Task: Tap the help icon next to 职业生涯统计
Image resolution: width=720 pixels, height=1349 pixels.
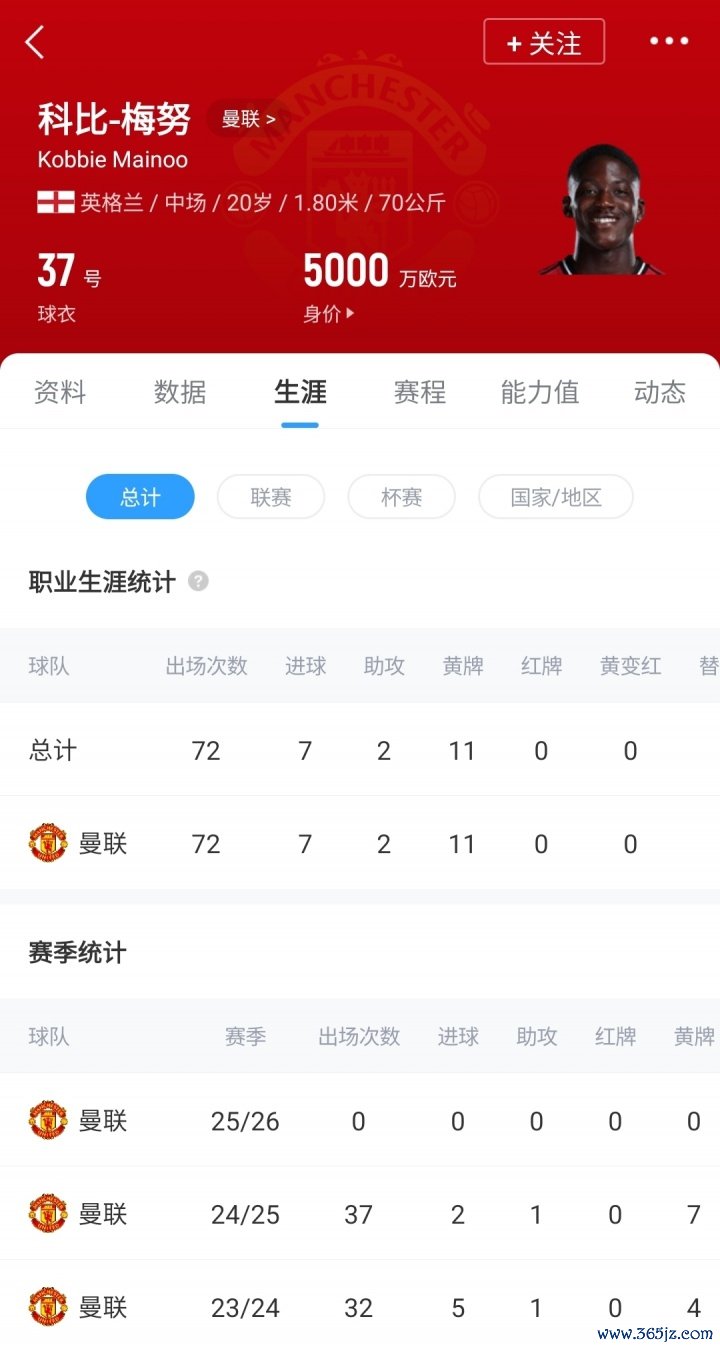Action: [199, 581]
